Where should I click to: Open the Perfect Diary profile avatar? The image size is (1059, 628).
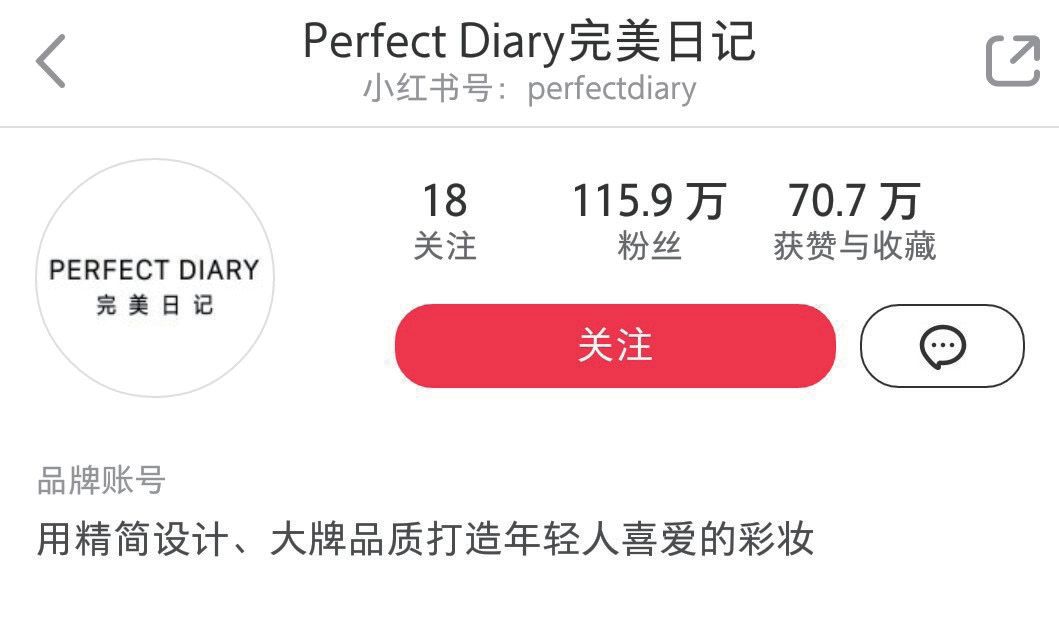[155, 278]
